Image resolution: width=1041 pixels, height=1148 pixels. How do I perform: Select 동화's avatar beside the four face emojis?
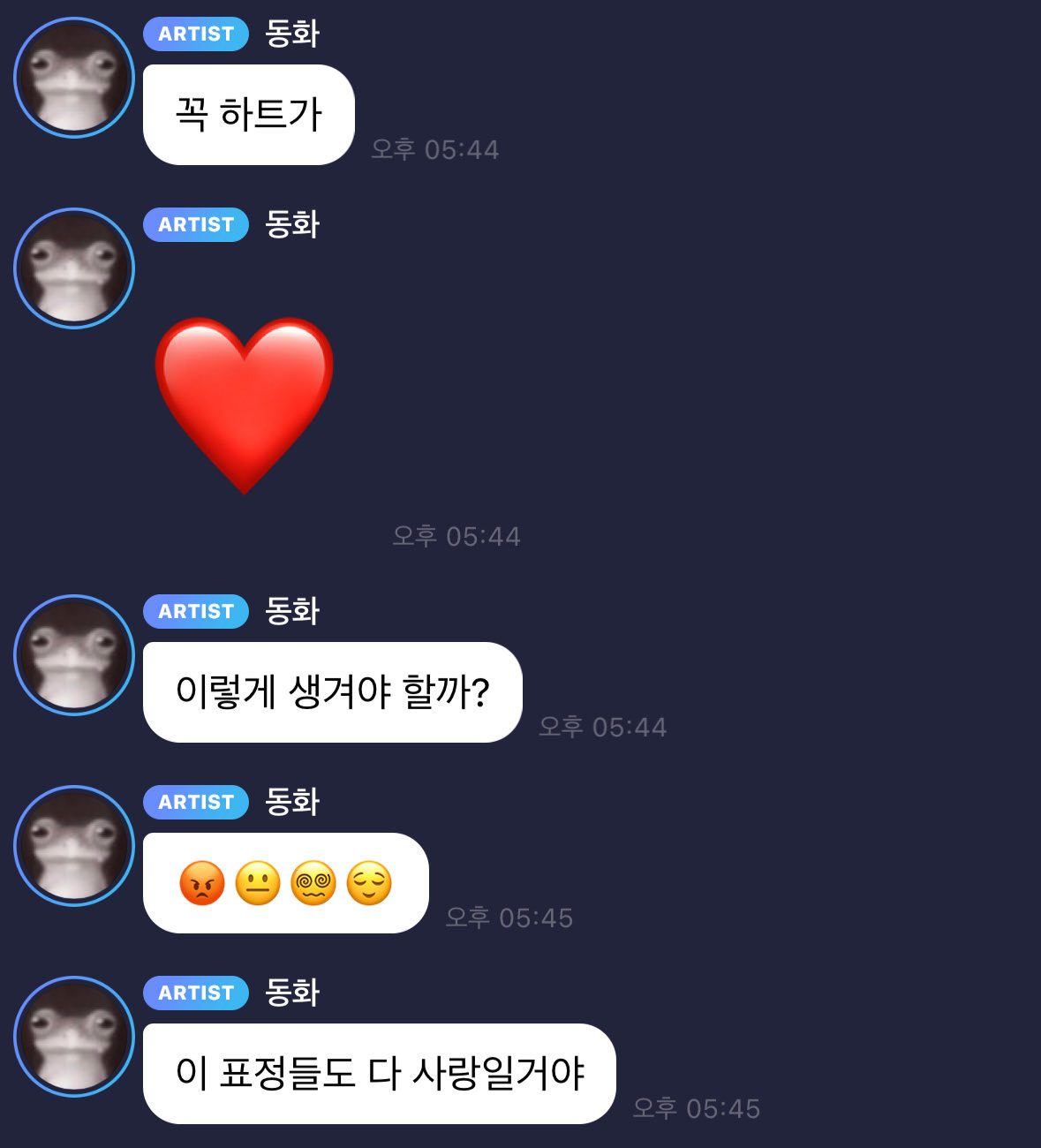(x=74, y=846)
